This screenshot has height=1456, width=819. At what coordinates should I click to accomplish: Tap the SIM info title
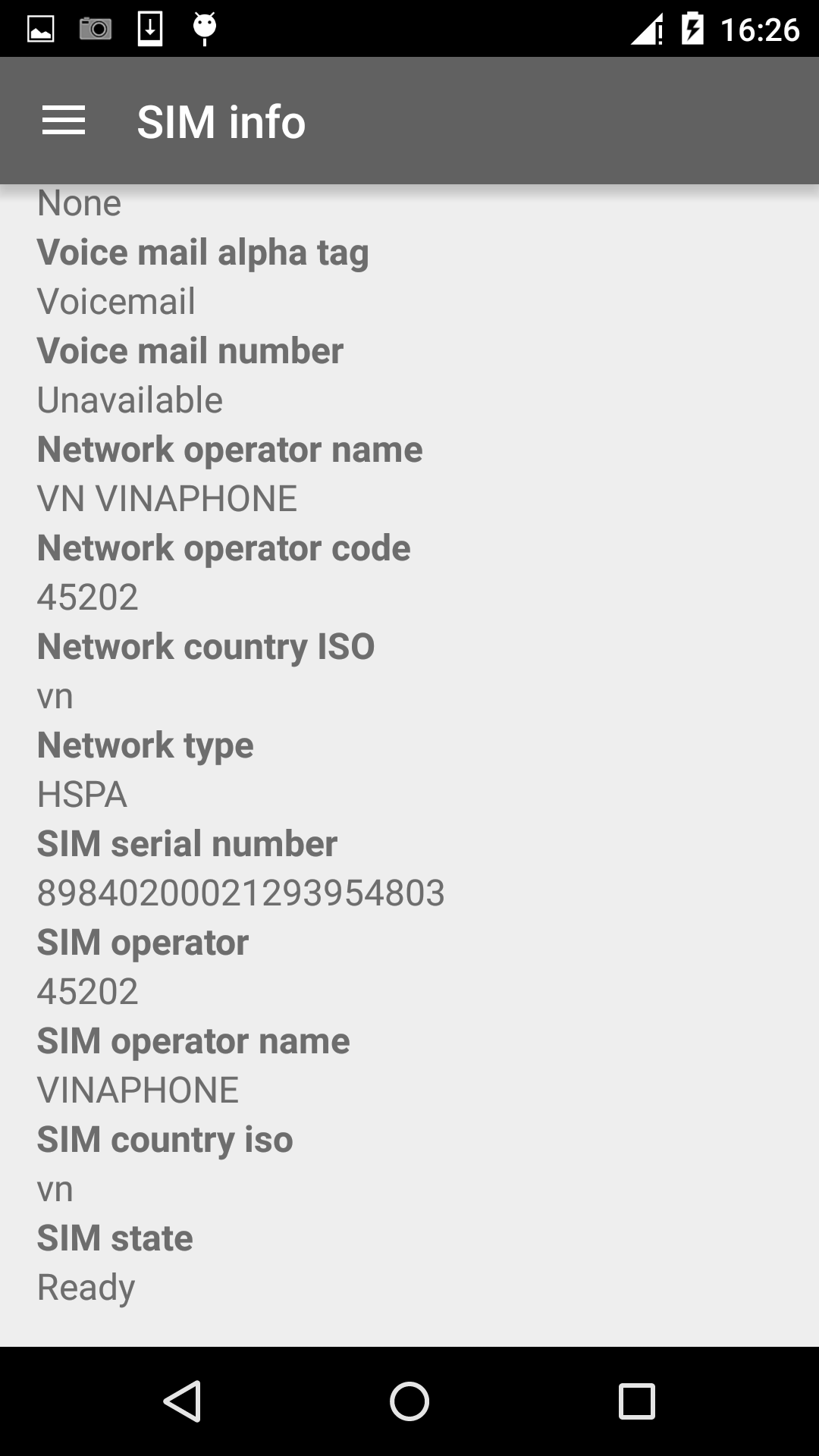(221, 121)
